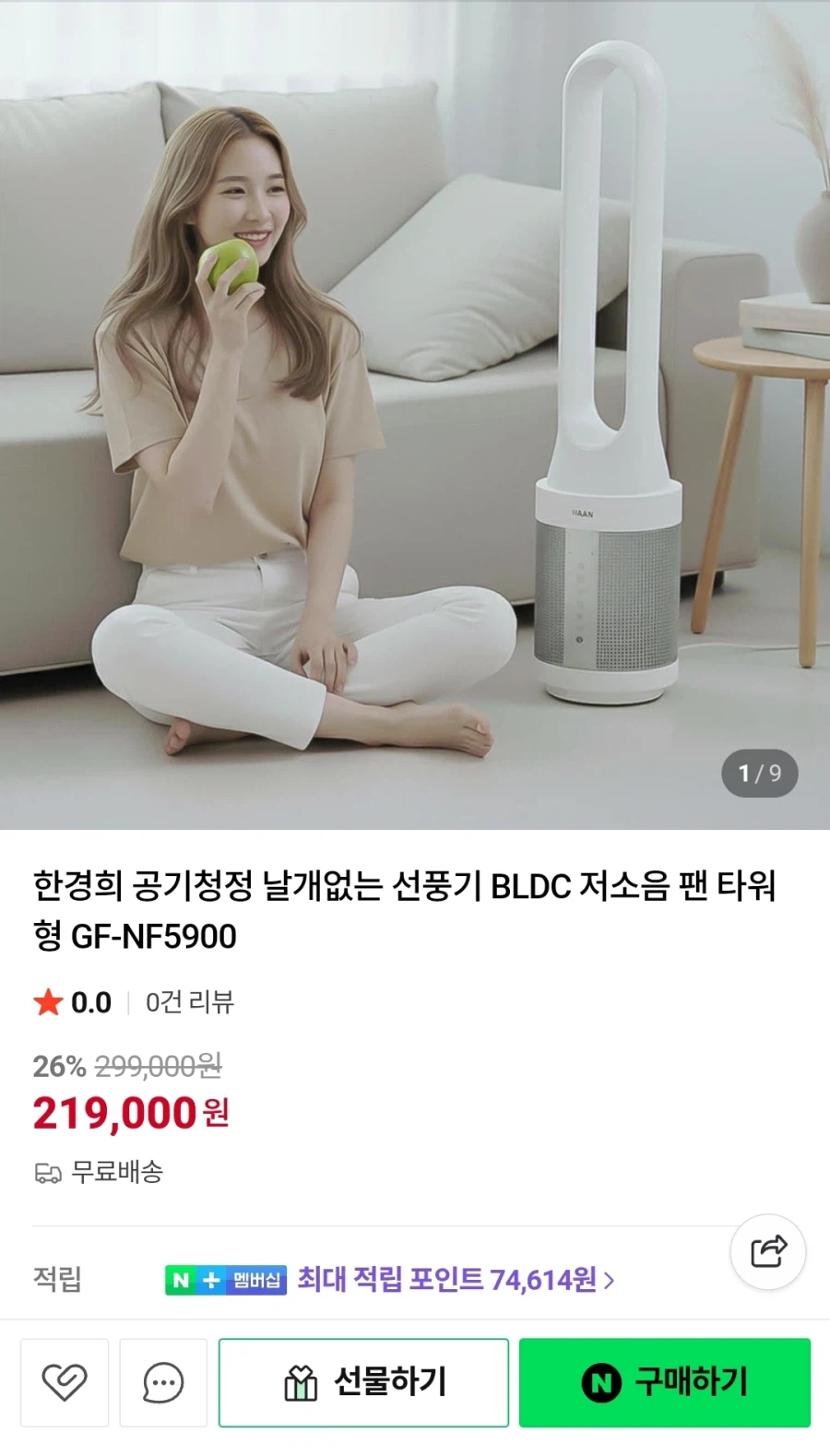Open the 0건 리뷰 reviews link
Image resolution: width=830 pixels, height=1456 pixels.
coord(188,1001)
